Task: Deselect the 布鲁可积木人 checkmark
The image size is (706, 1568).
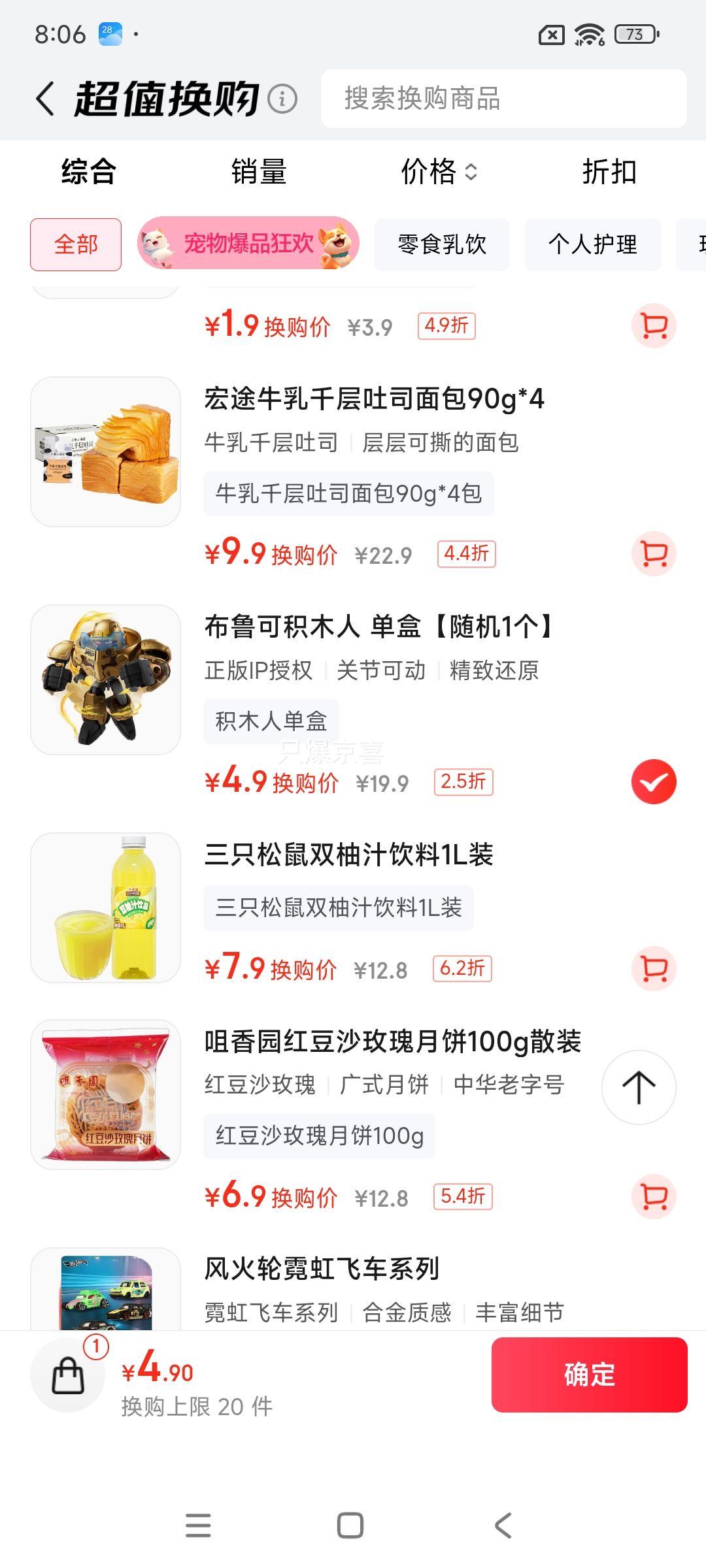Action: [654, 782]
